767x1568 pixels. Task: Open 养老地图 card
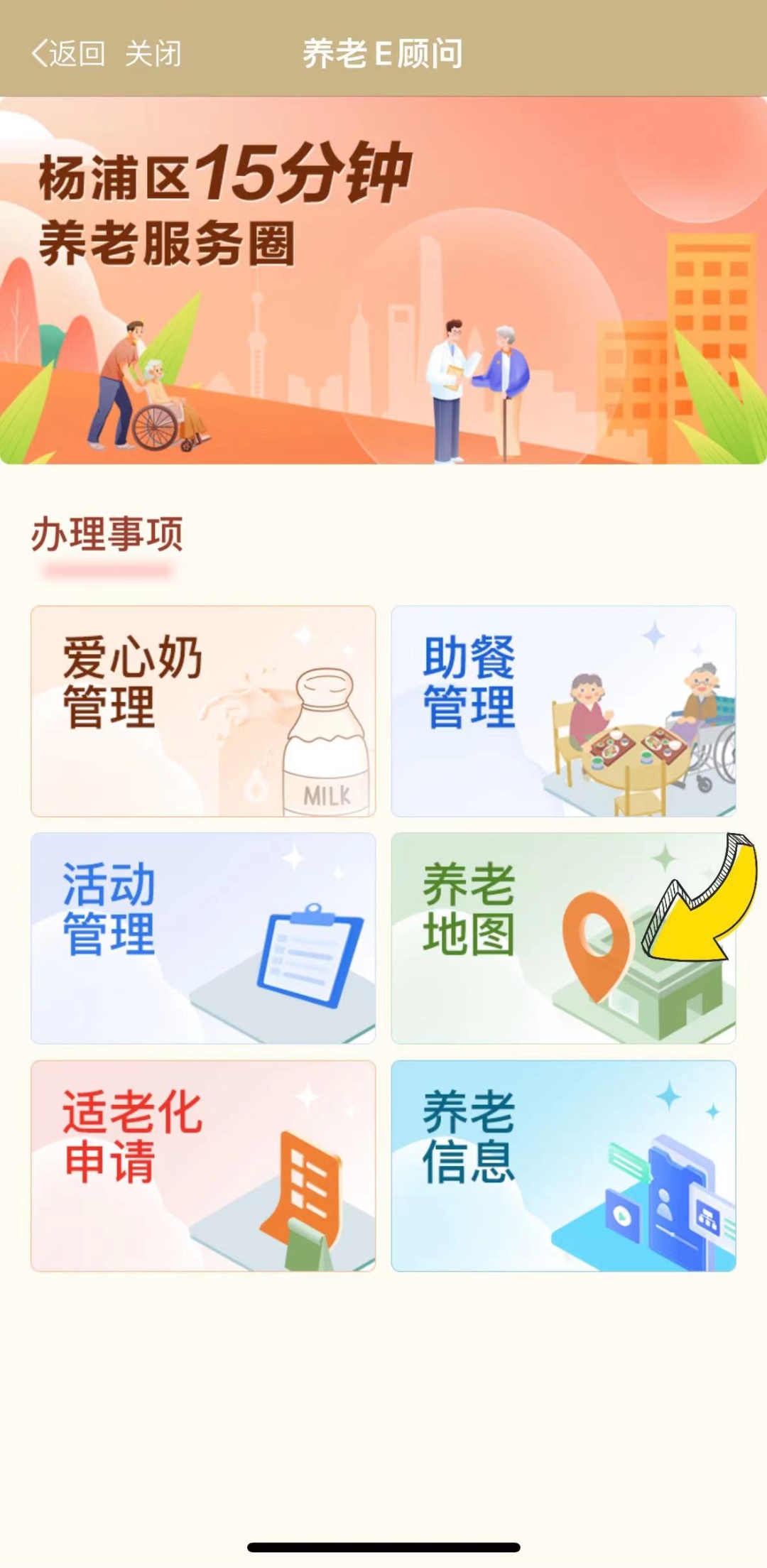pos(563,938)
